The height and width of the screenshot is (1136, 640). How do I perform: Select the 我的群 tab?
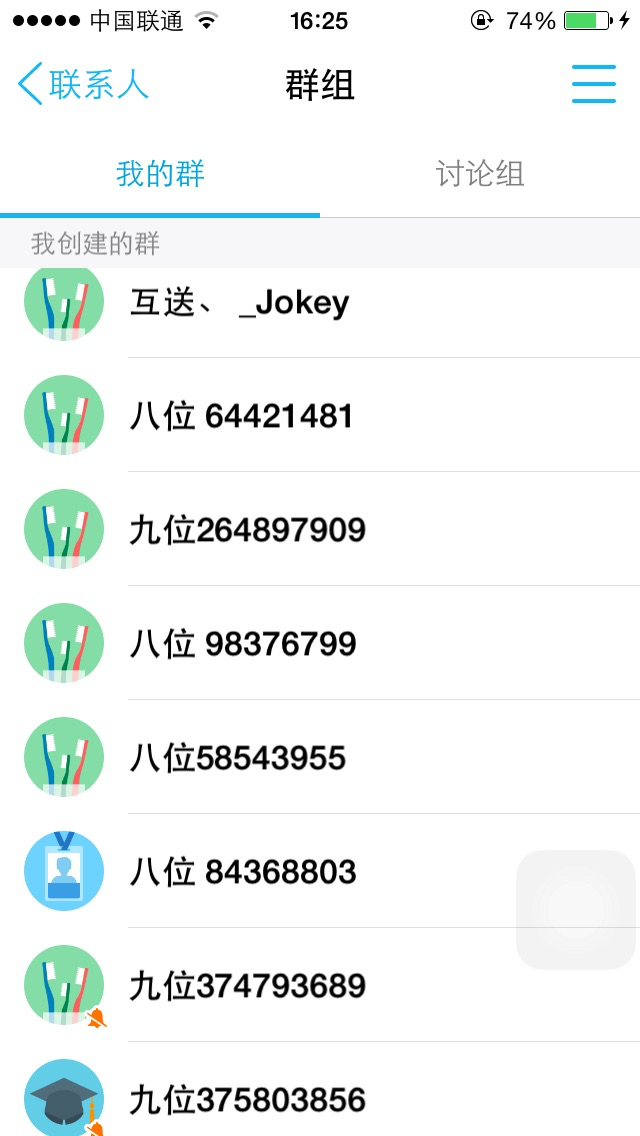point(160,175)
